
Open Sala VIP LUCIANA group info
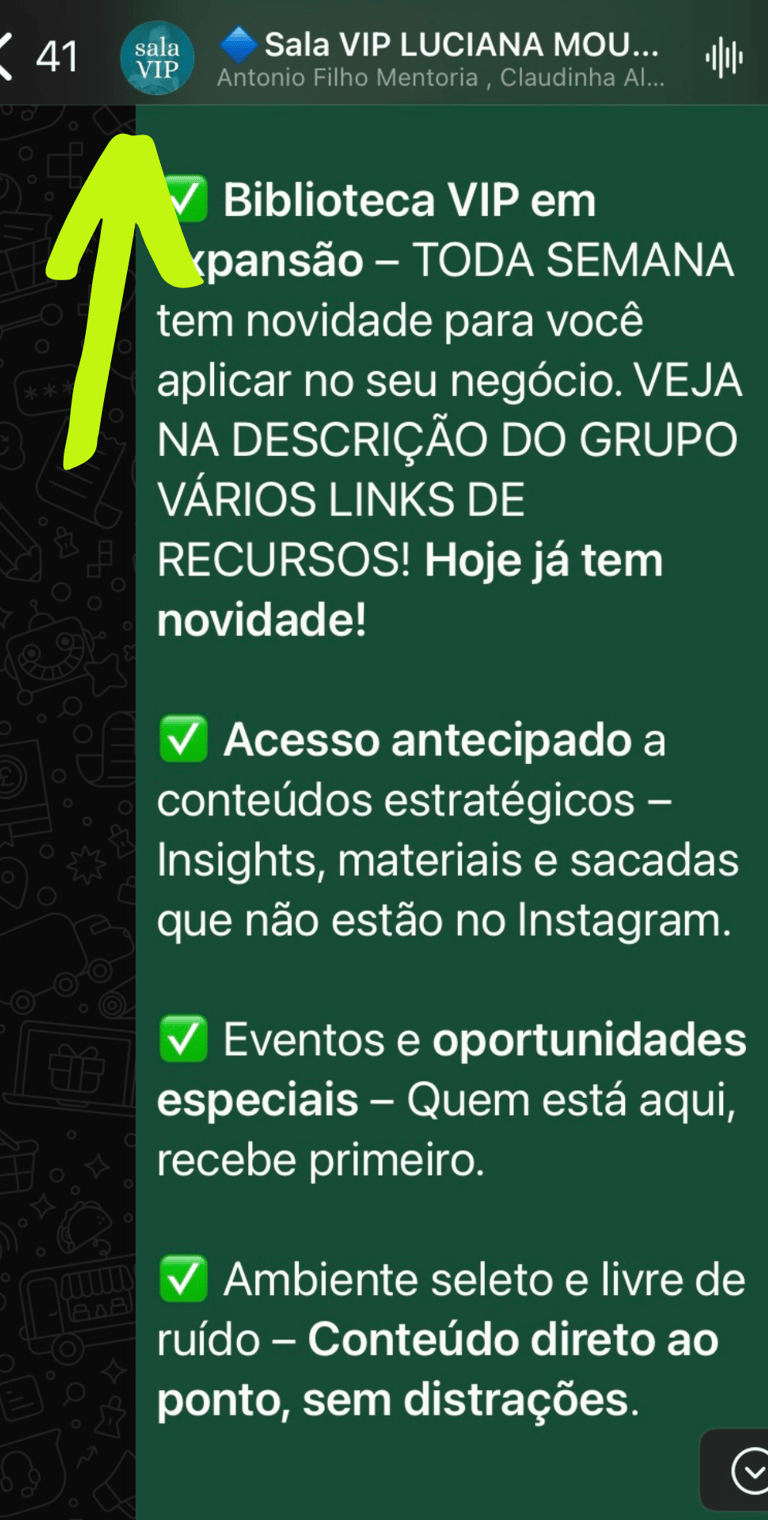pyautogui.click(x=440, y=58)
